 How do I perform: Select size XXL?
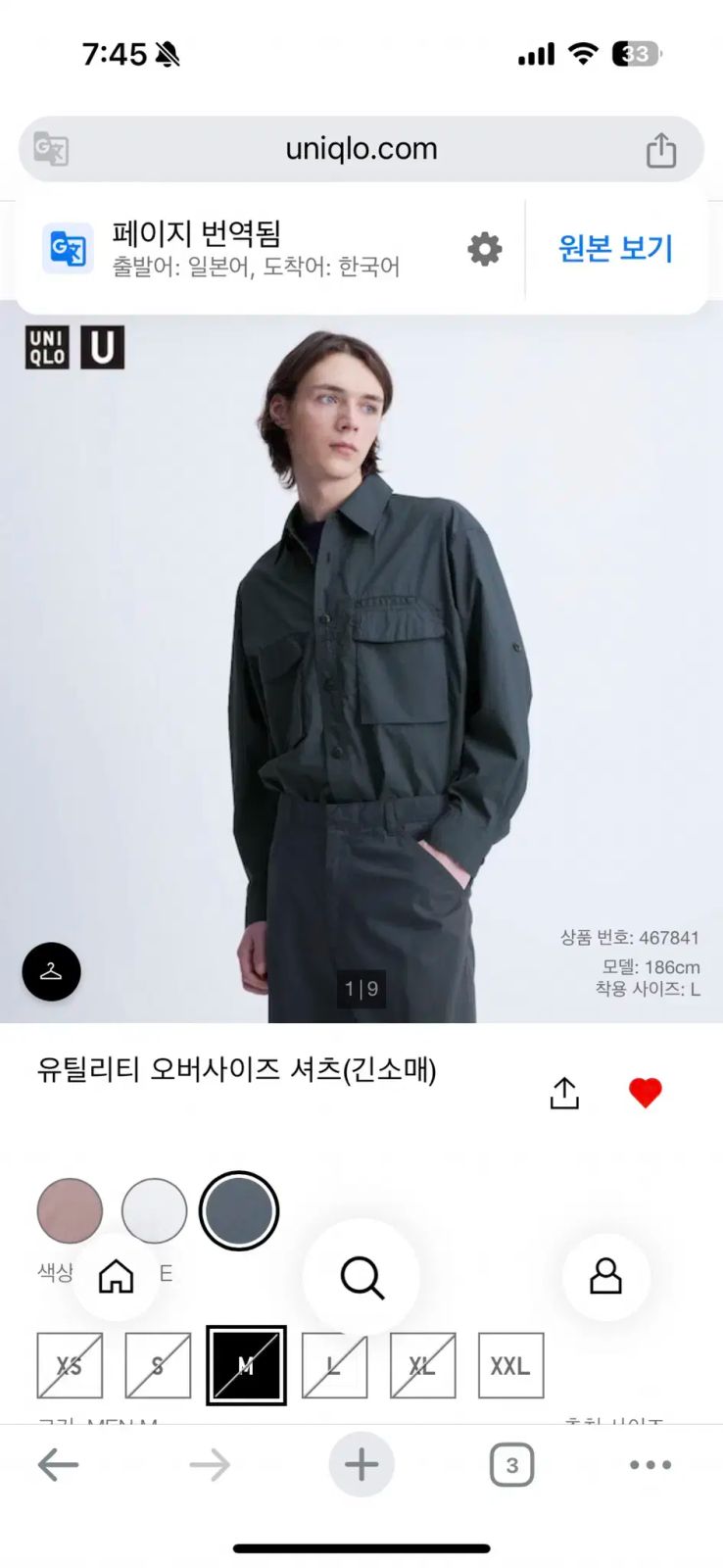[510, 1365]
